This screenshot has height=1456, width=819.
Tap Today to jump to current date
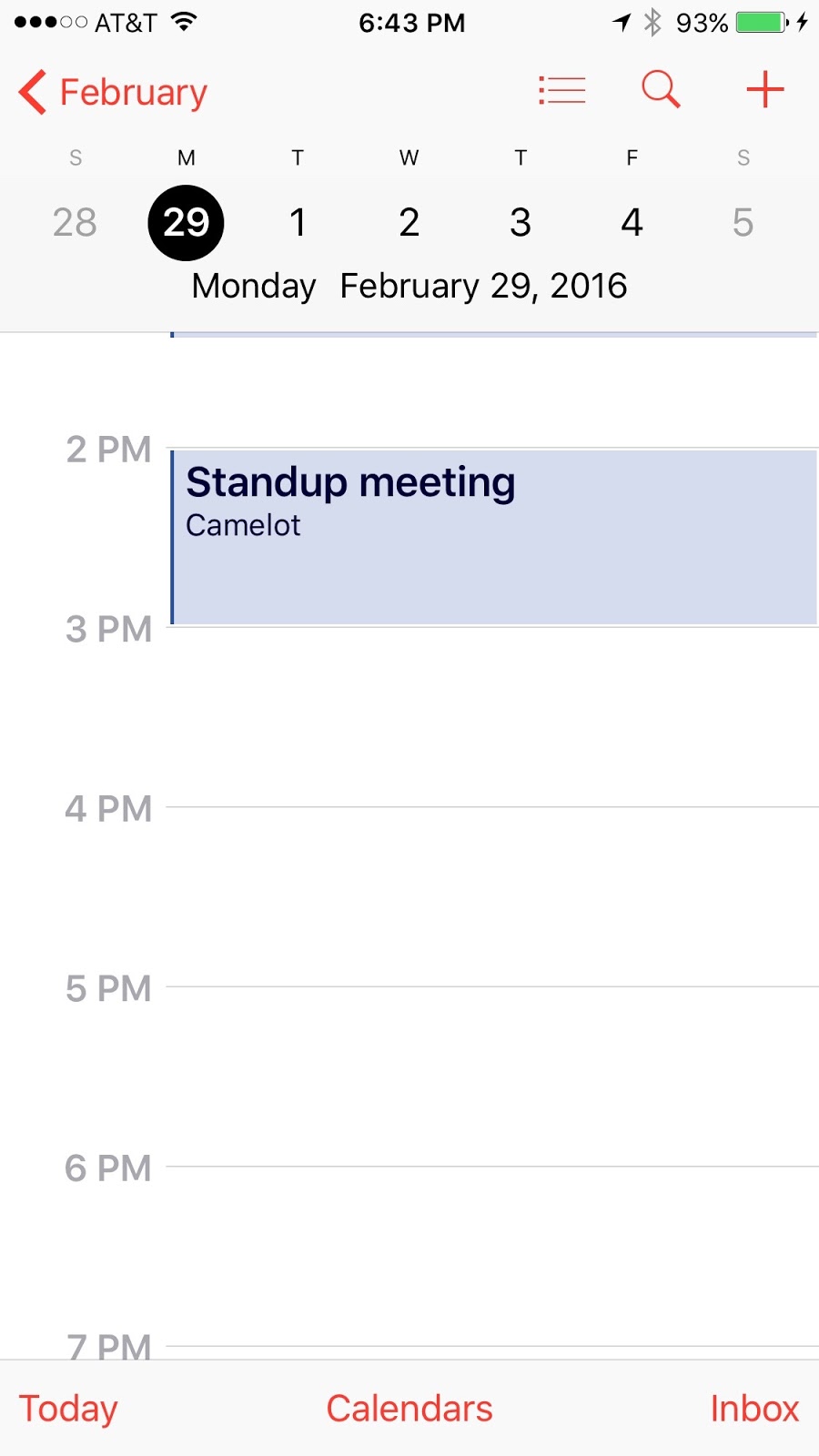point(68,1407)
